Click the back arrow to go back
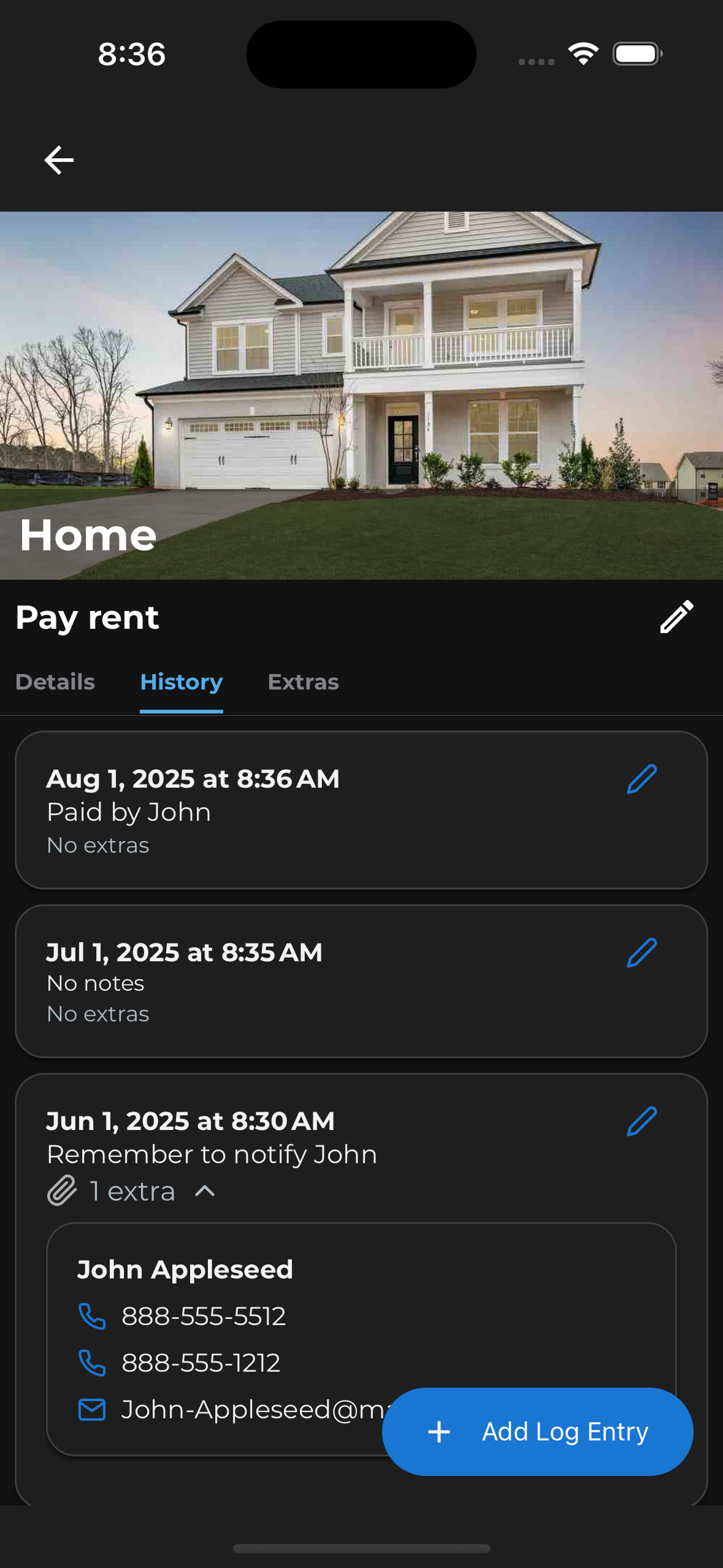The height and width of the screenshot is (1568, 723). click(x=58, y=159)
